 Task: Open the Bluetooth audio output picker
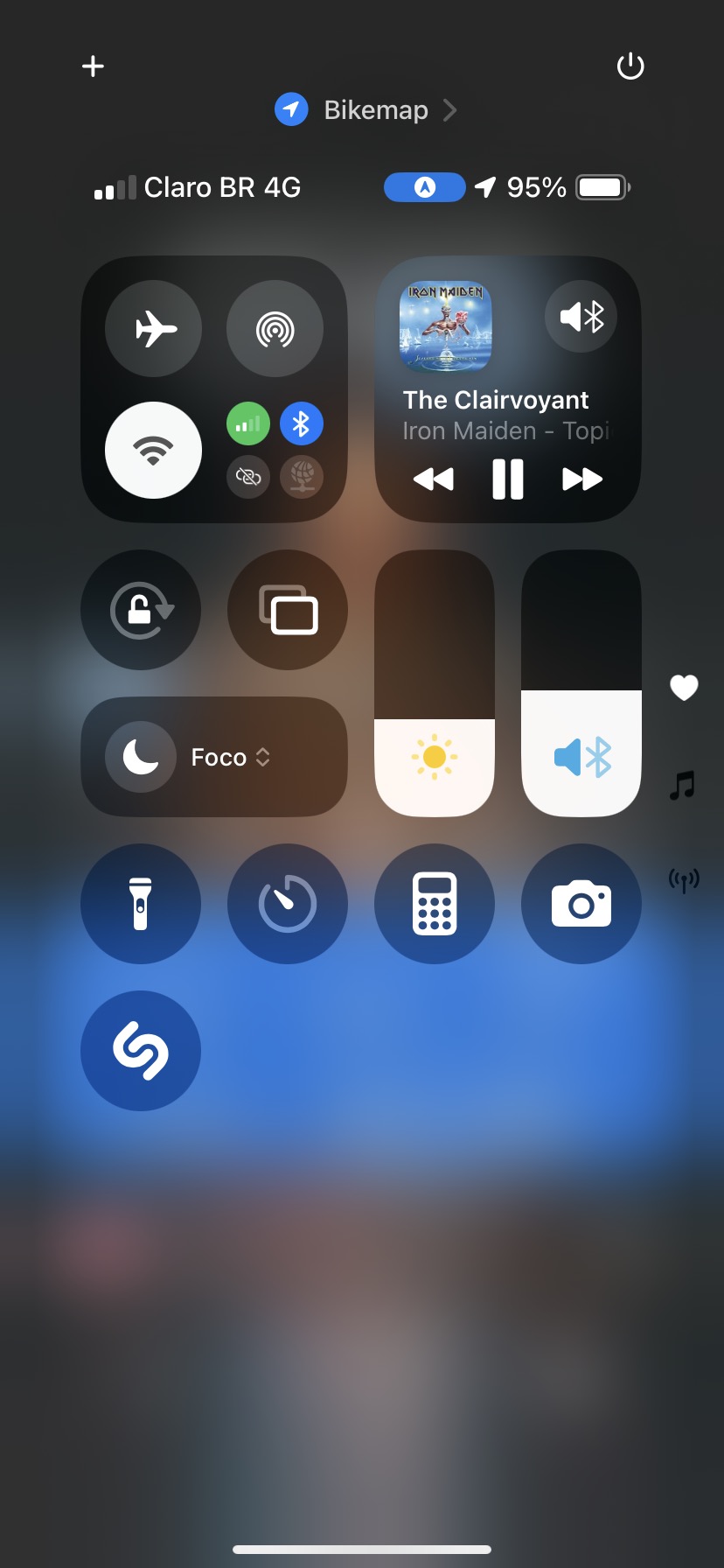[581, 316]
